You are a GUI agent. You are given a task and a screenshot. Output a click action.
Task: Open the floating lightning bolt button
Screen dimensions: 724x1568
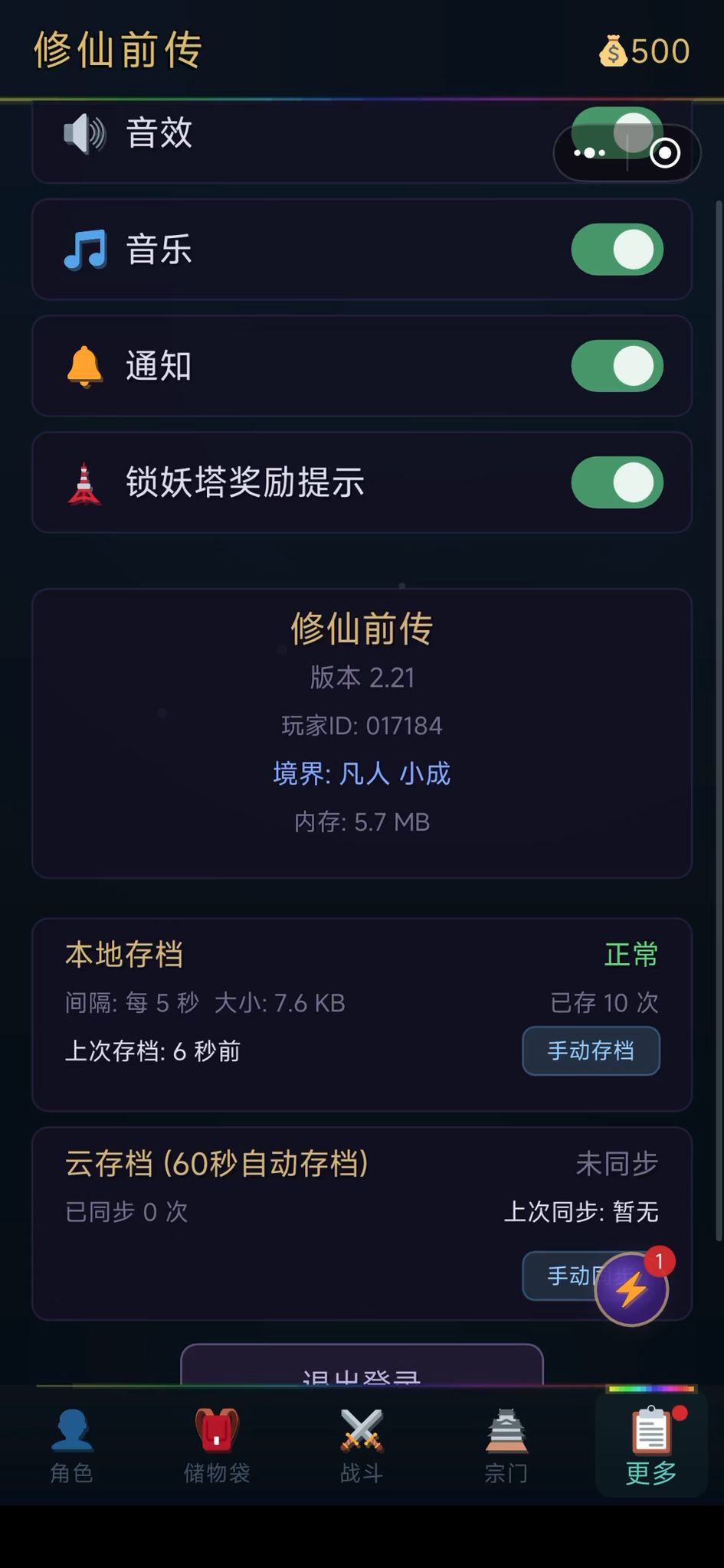tap(631, 1289)
